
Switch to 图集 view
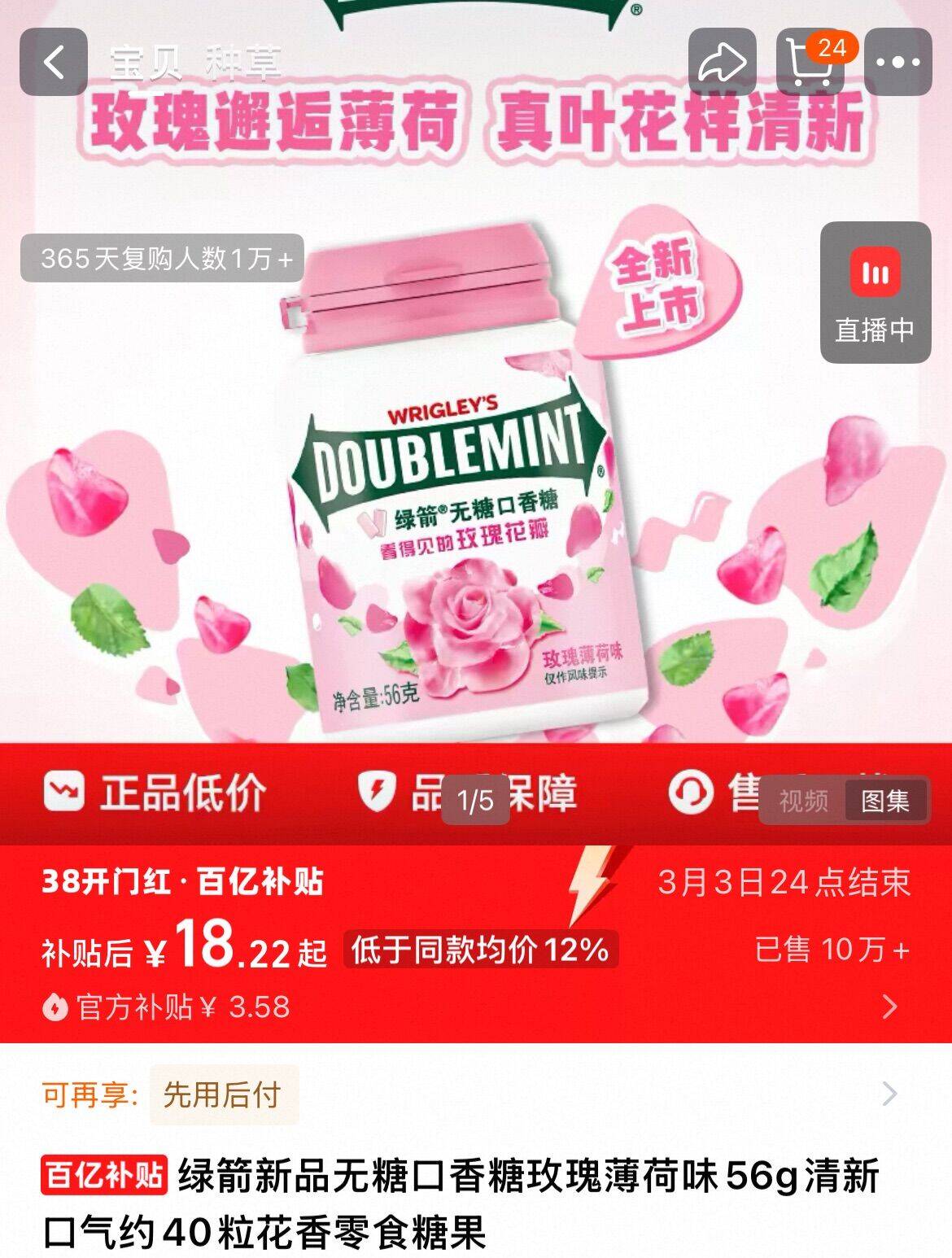tap(885, 801)
